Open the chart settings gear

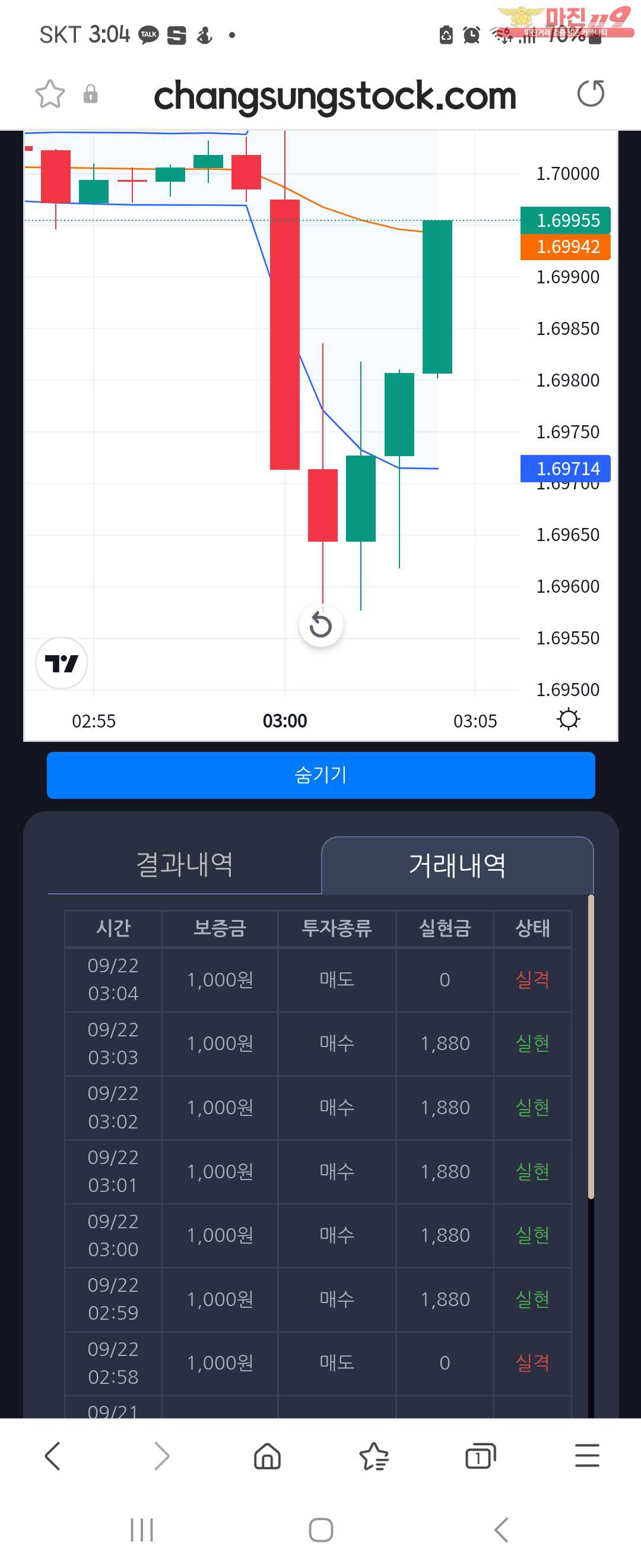tap(568, 719)
